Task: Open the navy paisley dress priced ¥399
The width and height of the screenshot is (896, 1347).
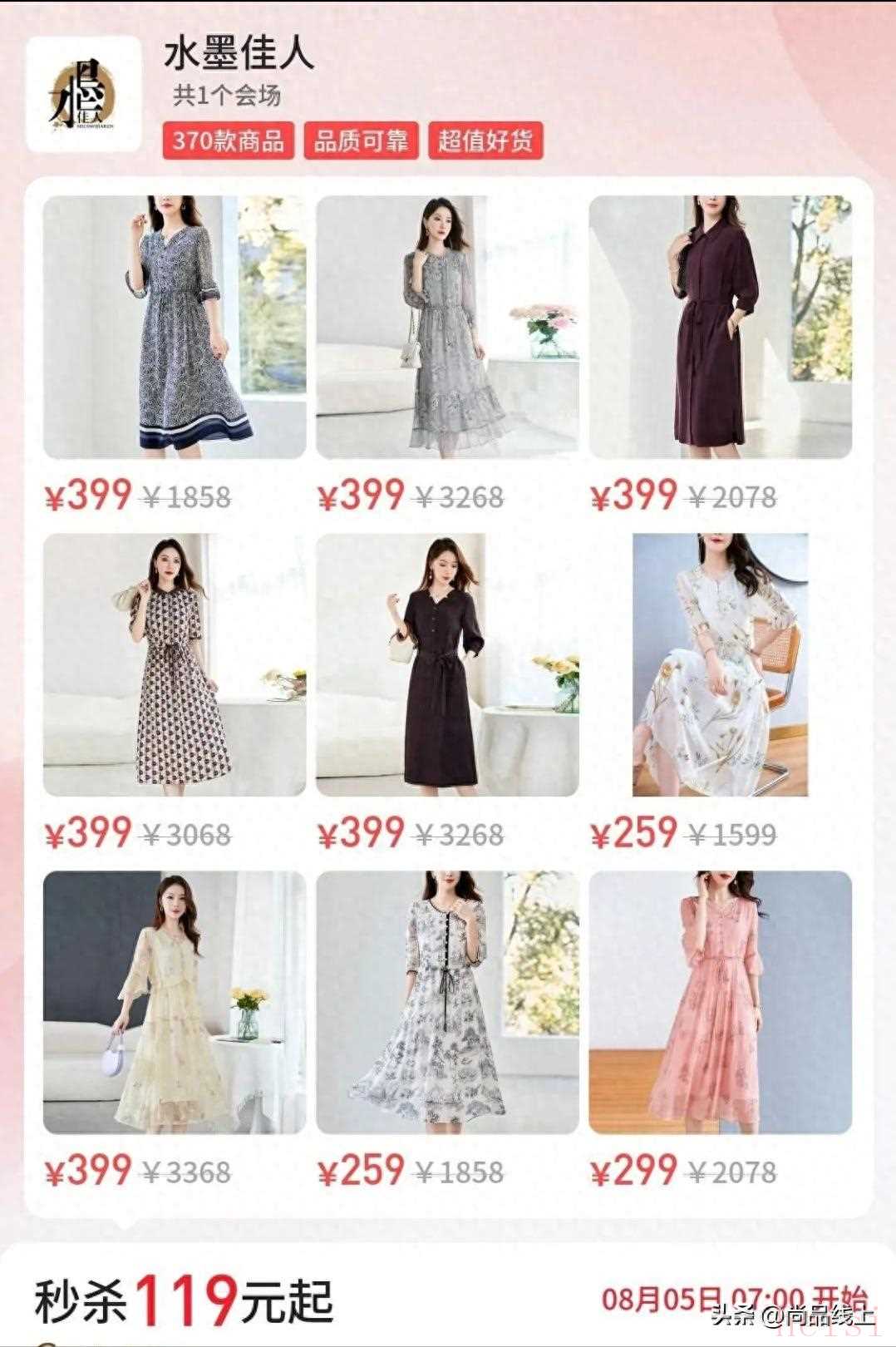Action: (175, 327)
